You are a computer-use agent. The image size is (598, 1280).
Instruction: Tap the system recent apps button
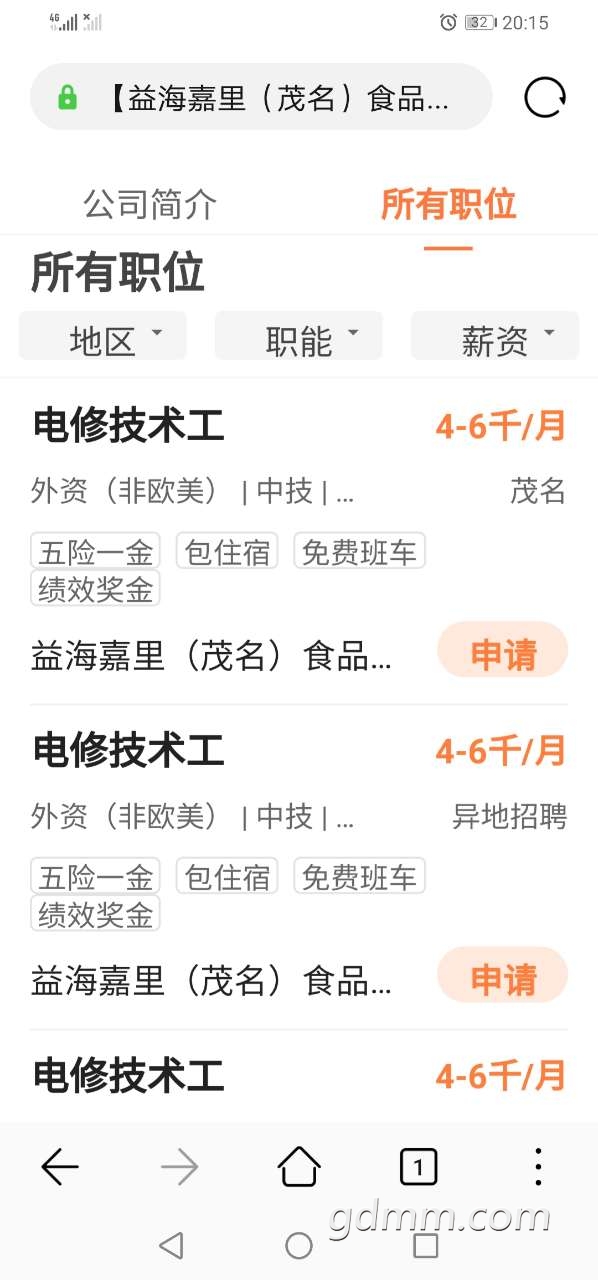click(426, 1245)
